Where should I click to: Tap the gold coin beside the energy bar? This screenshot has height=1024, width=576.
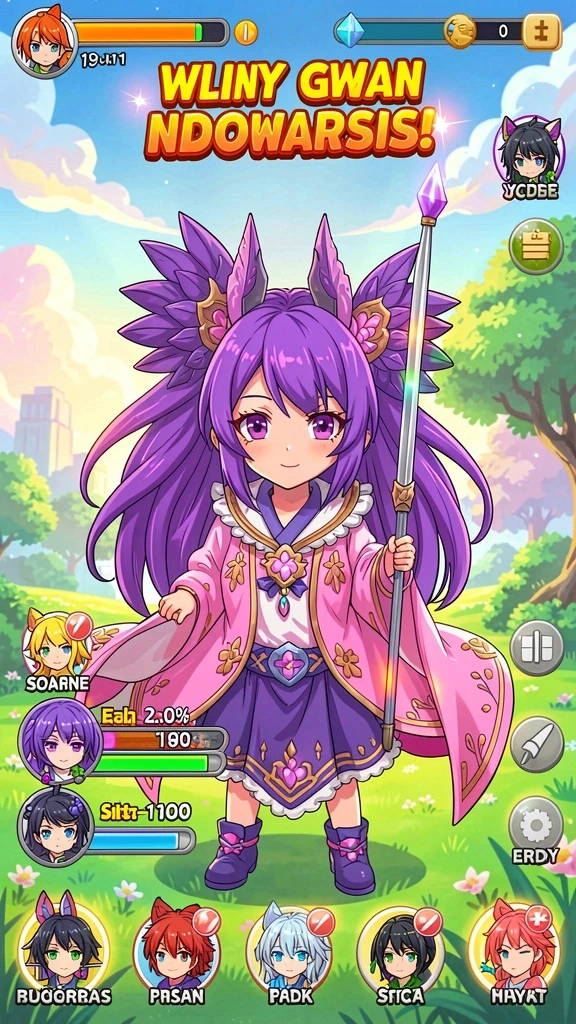(x=246, y=31)
